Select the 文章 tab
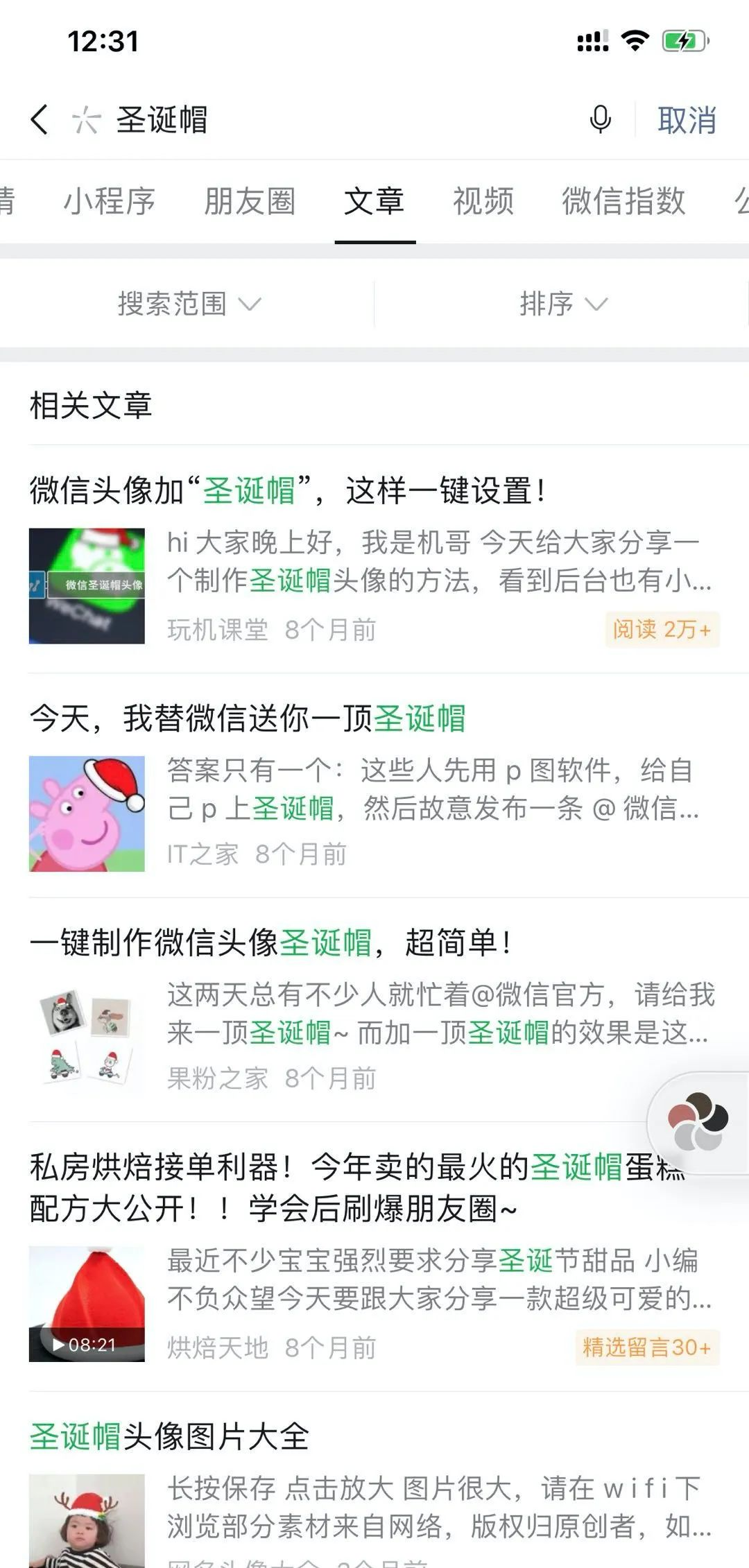 point(374,201)
